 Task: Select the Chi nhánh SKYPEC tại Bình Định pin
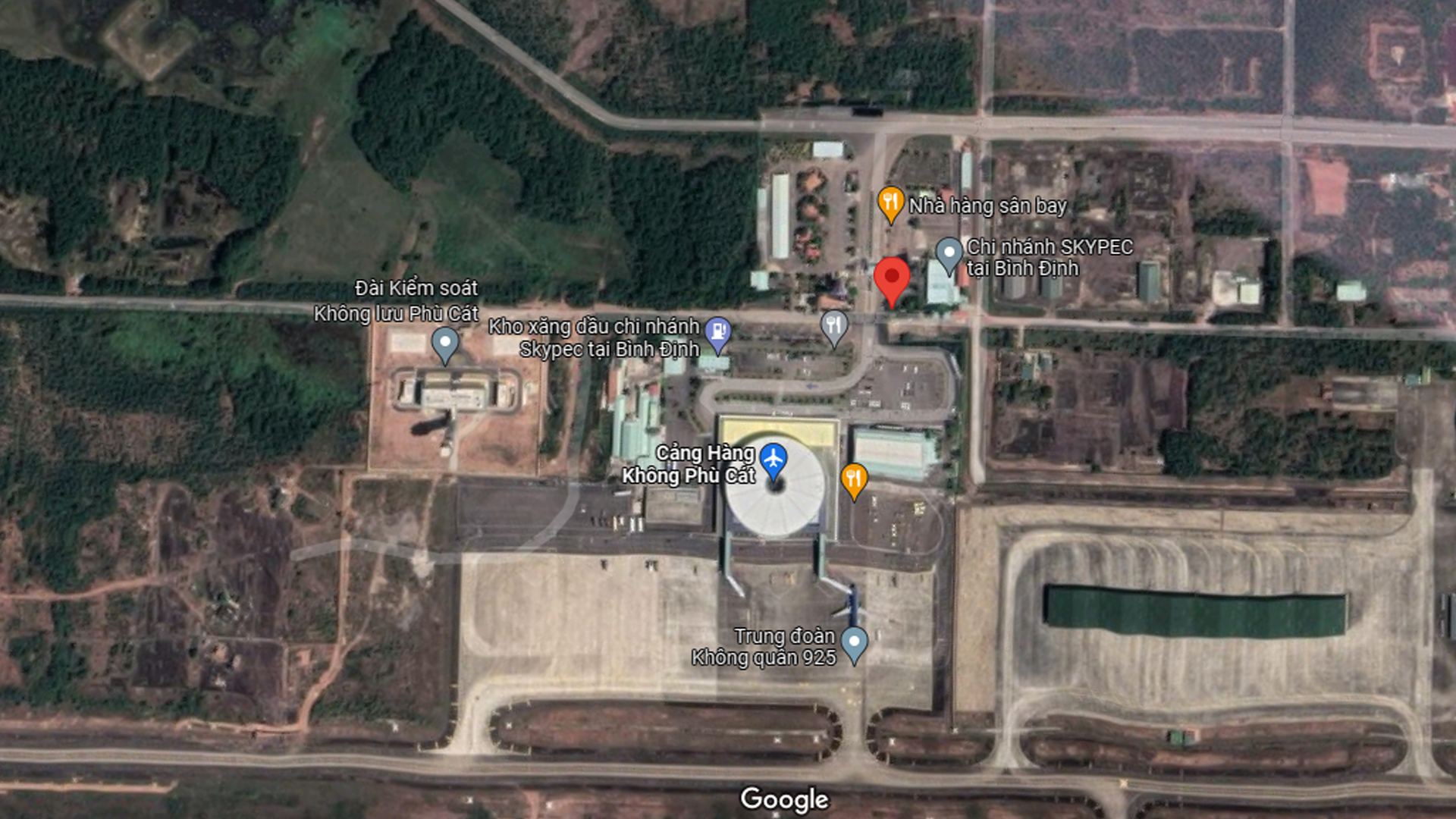pos(949,254)
